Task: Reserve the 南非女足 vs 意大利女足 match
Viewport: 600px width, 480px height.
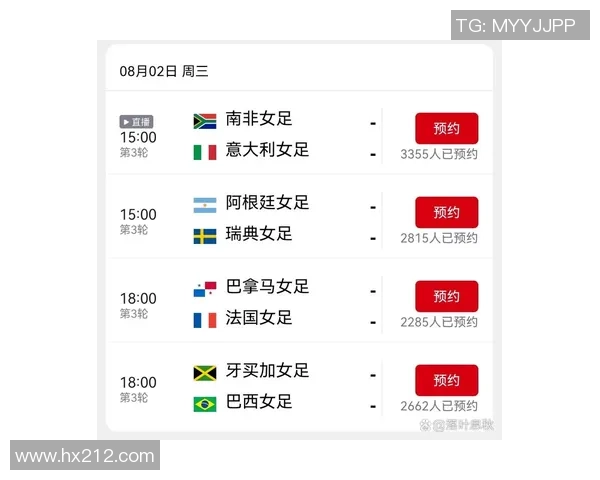Action: pos(446,128)
